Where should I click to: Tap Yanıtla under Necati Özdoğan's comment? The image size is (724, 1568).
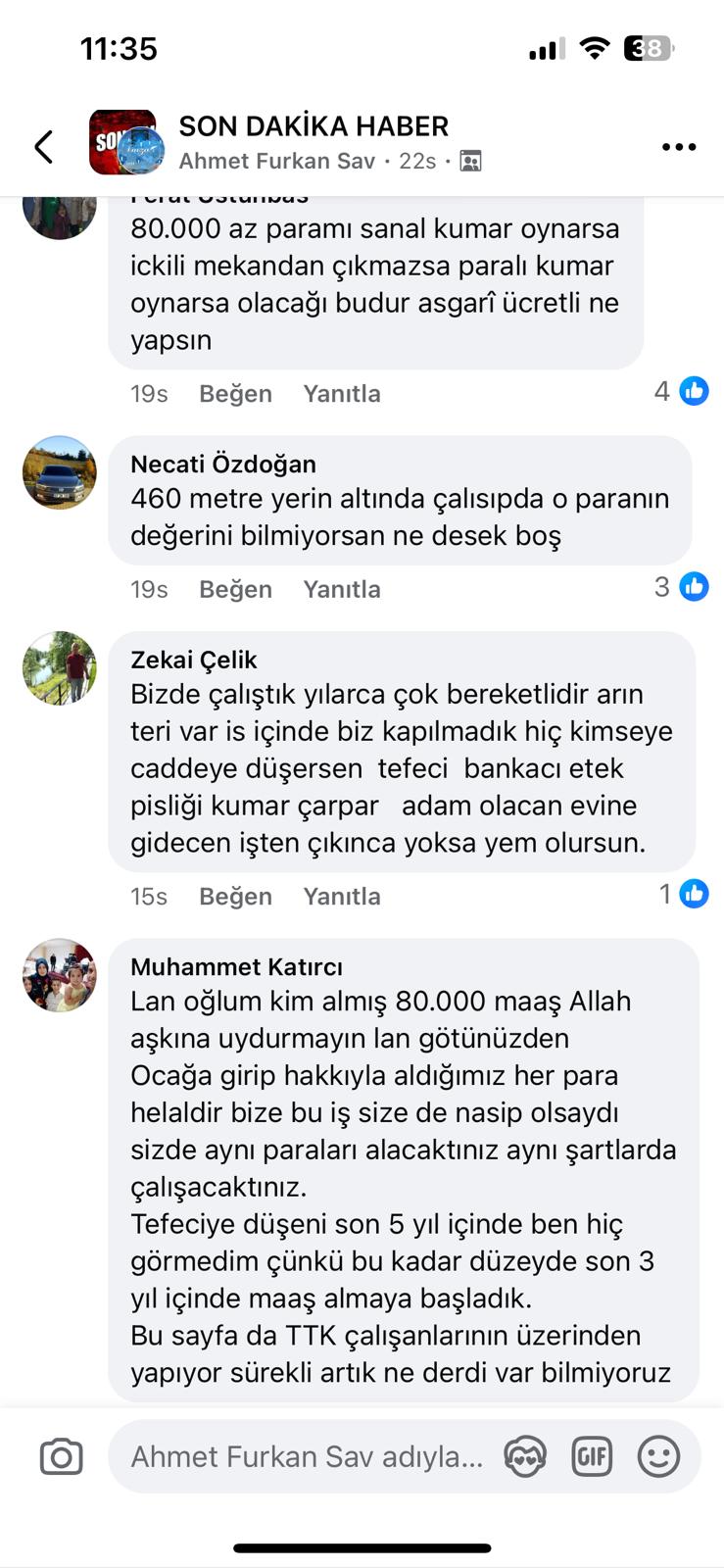coord(341,589)
